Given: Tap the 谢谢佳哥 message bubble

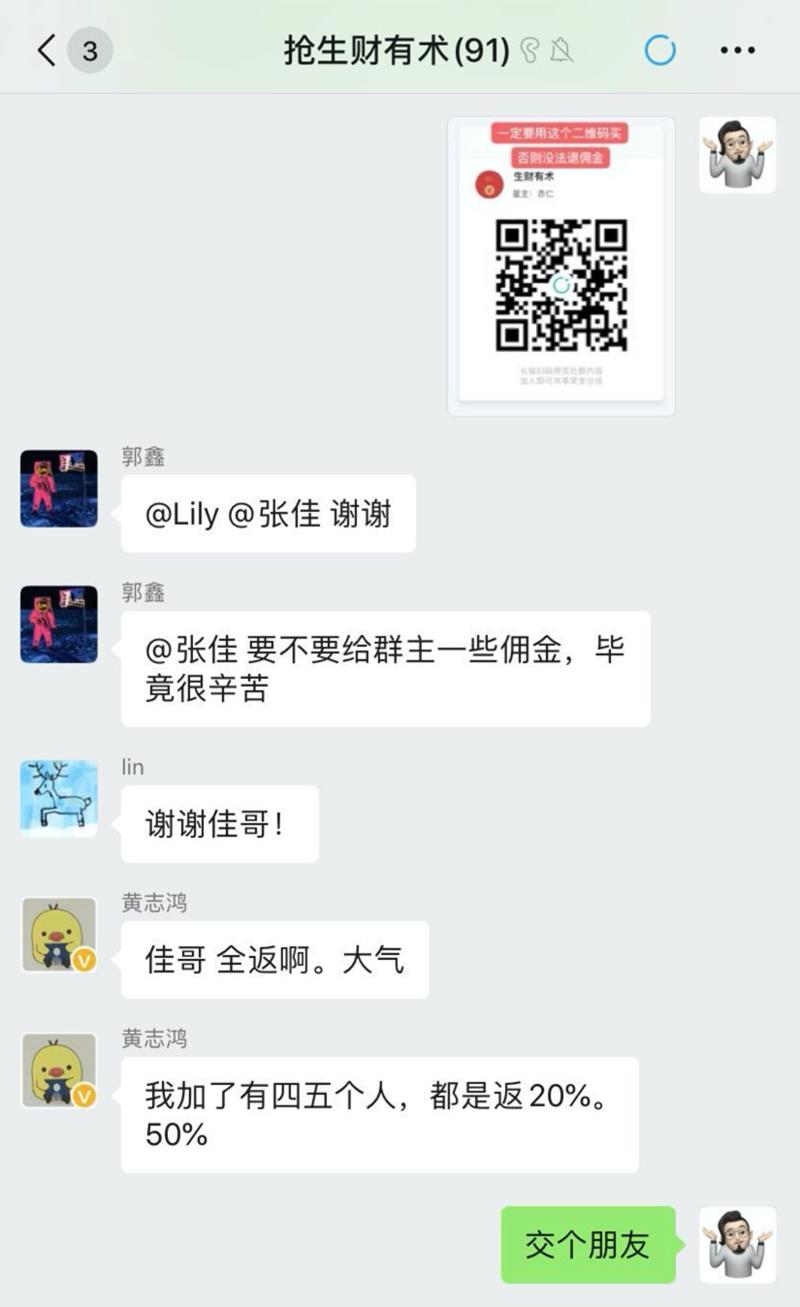Looking at the screenshot, I should (x=218, y=822).
